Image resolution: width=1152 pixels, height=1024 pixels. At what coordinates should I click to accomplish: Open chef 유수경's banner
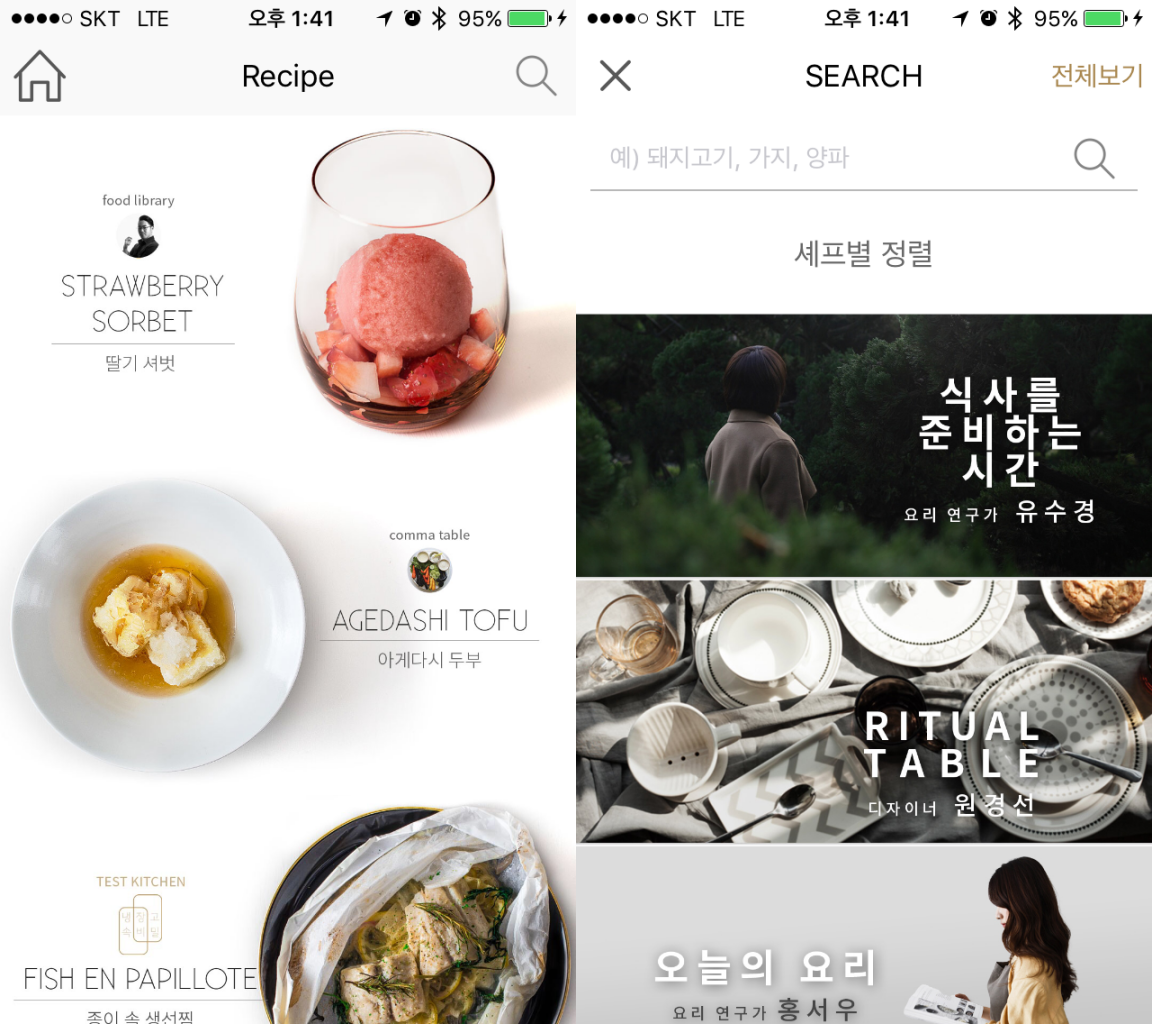[864, 445]
